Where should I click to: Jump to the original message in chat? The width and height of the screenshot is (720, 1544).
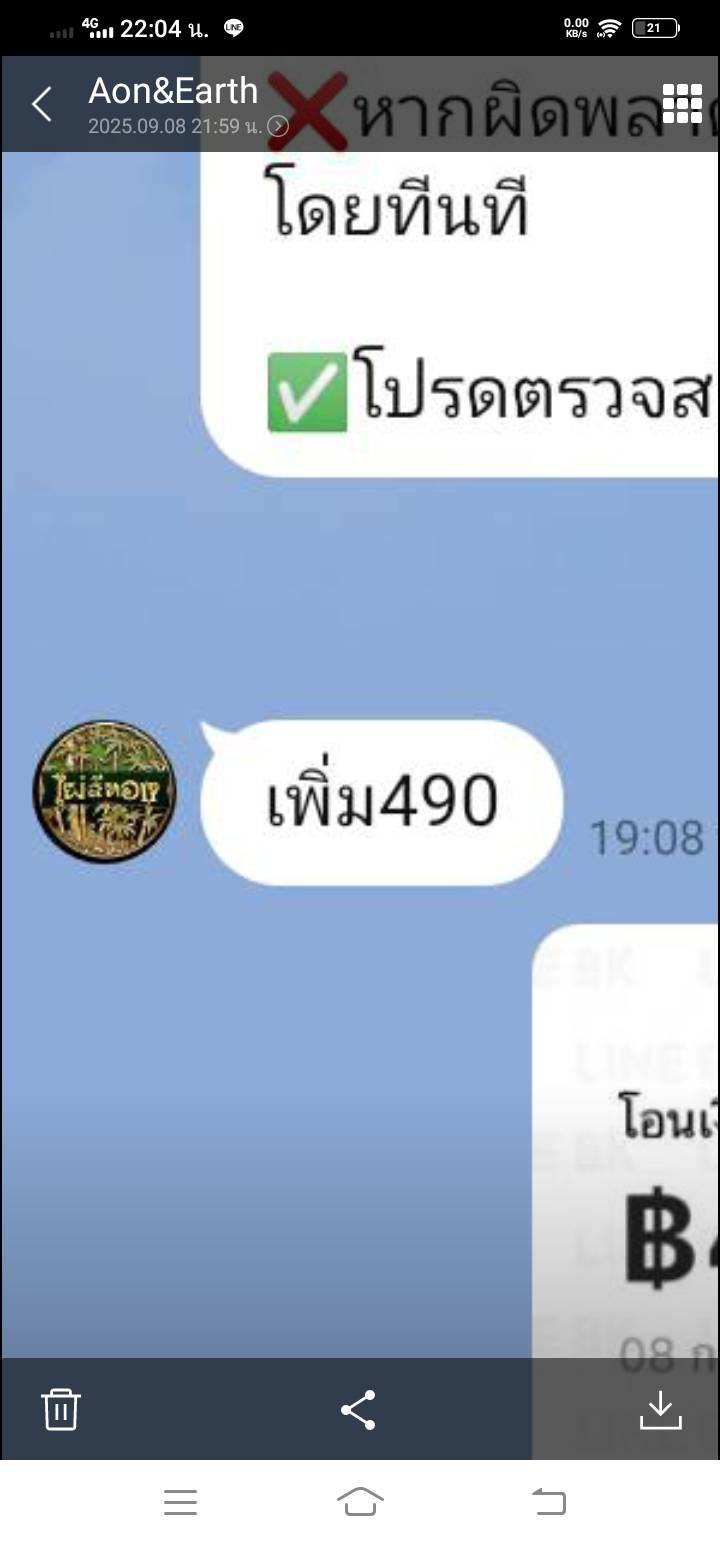278,126
